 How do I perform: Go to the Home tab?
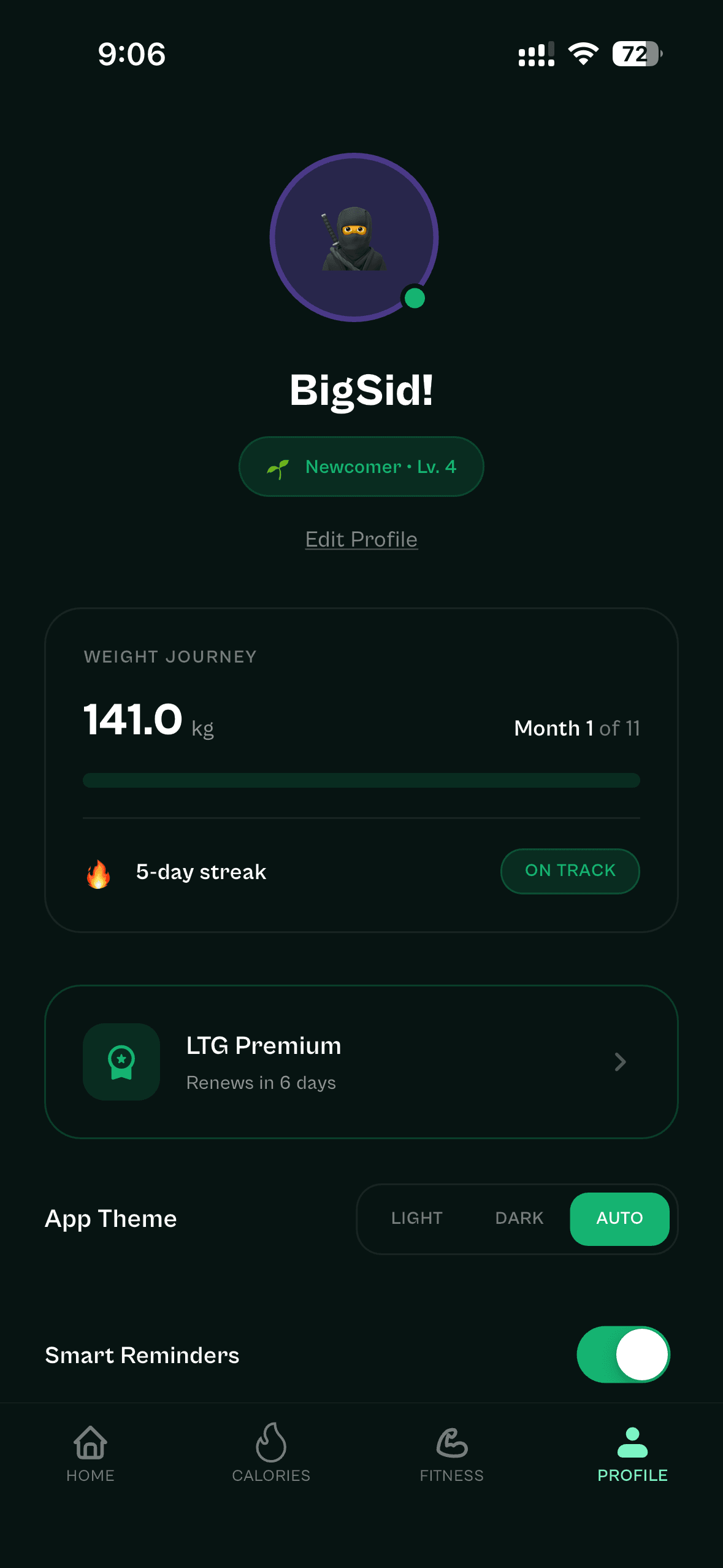tap(90, 1452)
